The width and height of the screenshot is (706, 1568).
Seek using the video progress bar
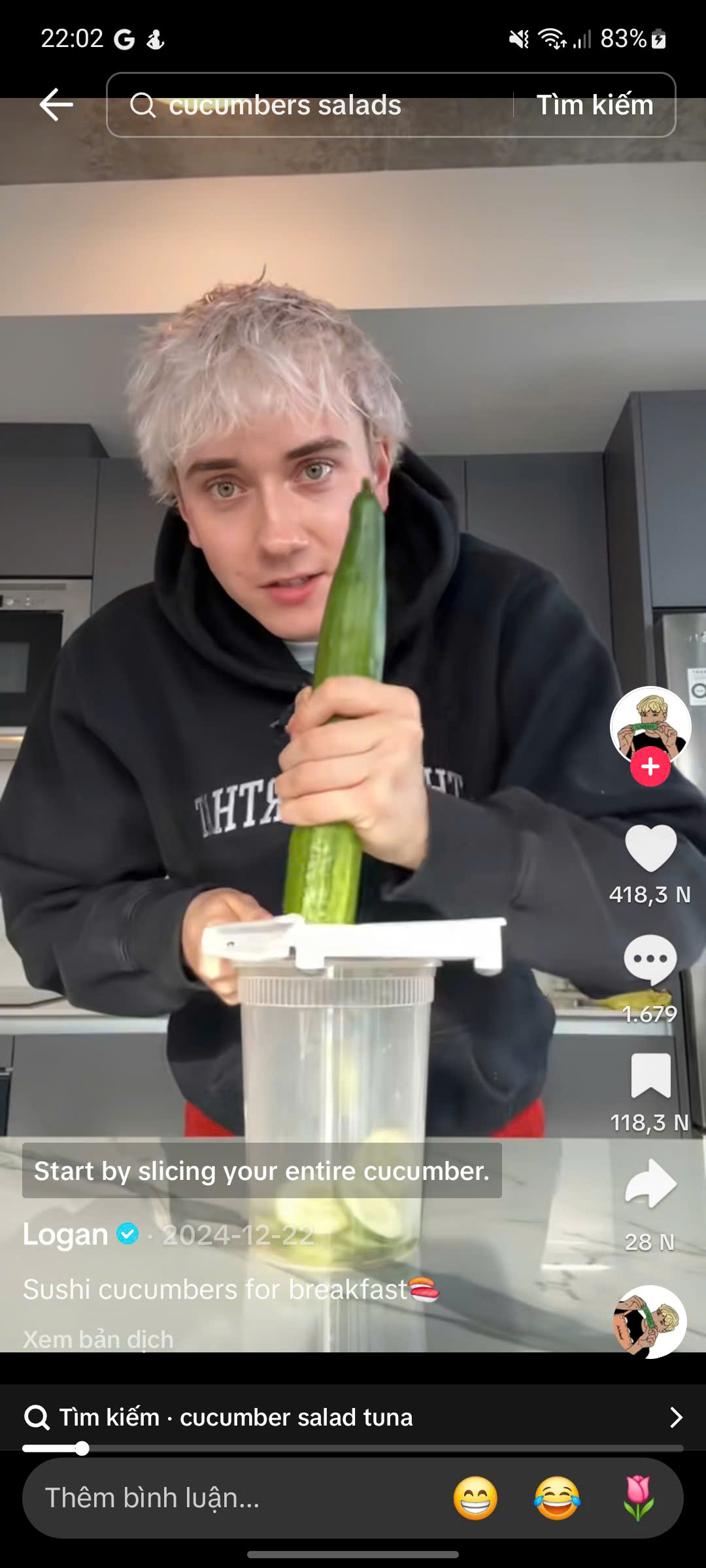353,1448
